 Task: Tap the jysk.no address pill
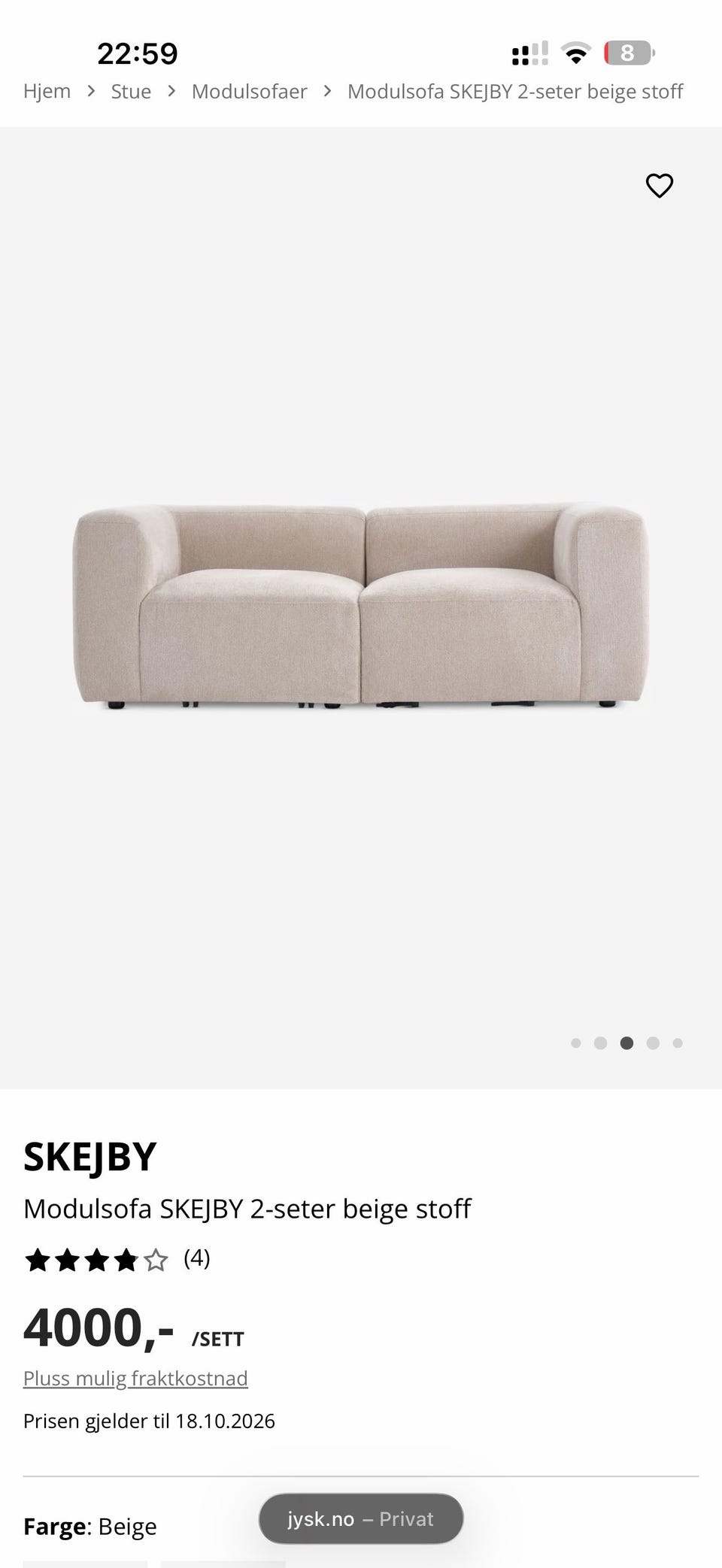(361, 1518)
